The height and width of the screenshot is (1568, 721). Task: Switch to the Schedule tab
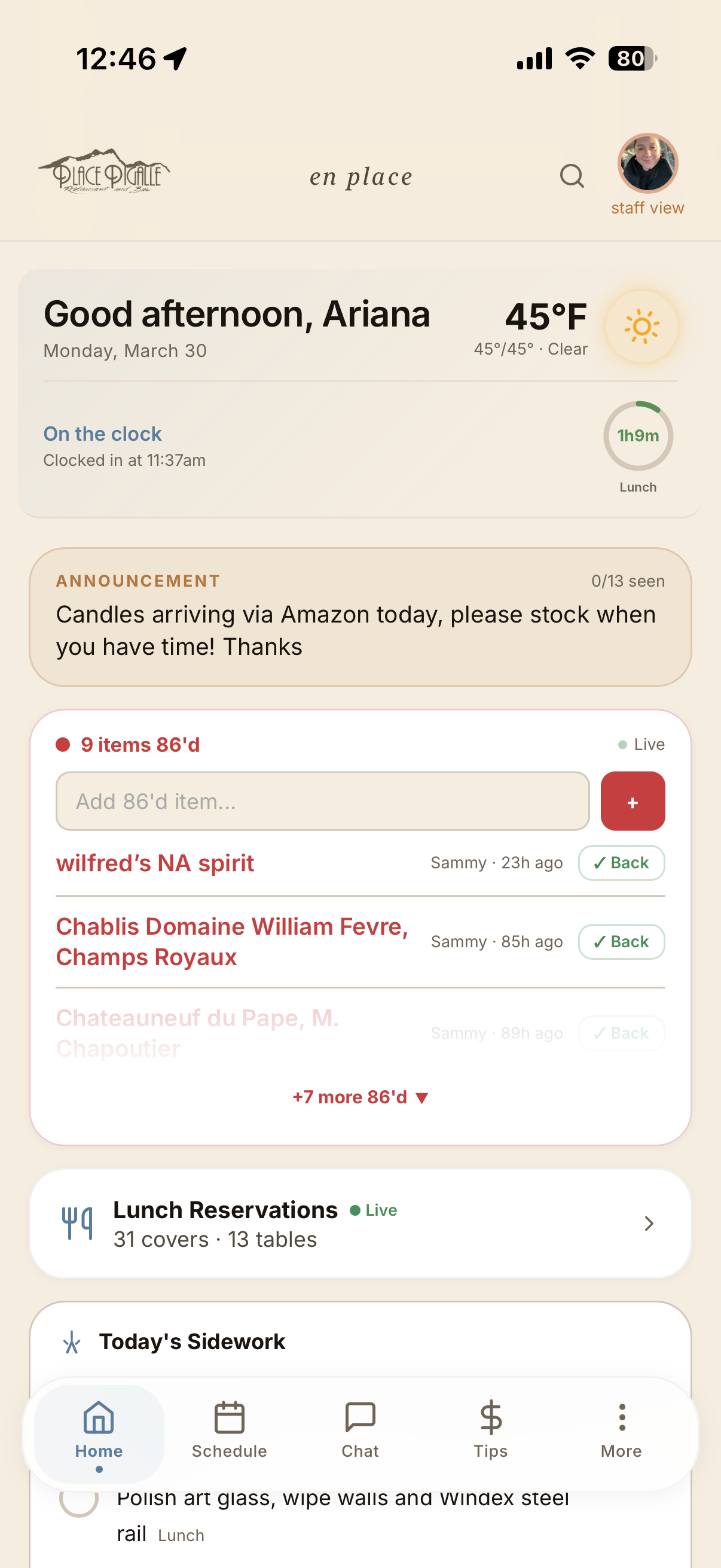click(230, 1428)
